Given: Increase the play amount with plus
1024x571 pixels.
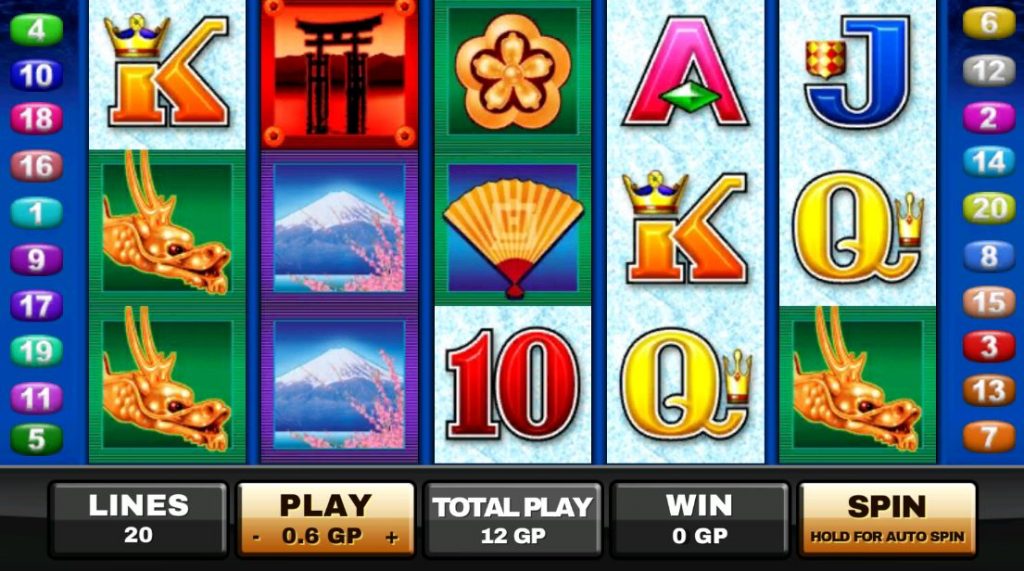Looking at the screenshot, I should click(x=391, y=537).
